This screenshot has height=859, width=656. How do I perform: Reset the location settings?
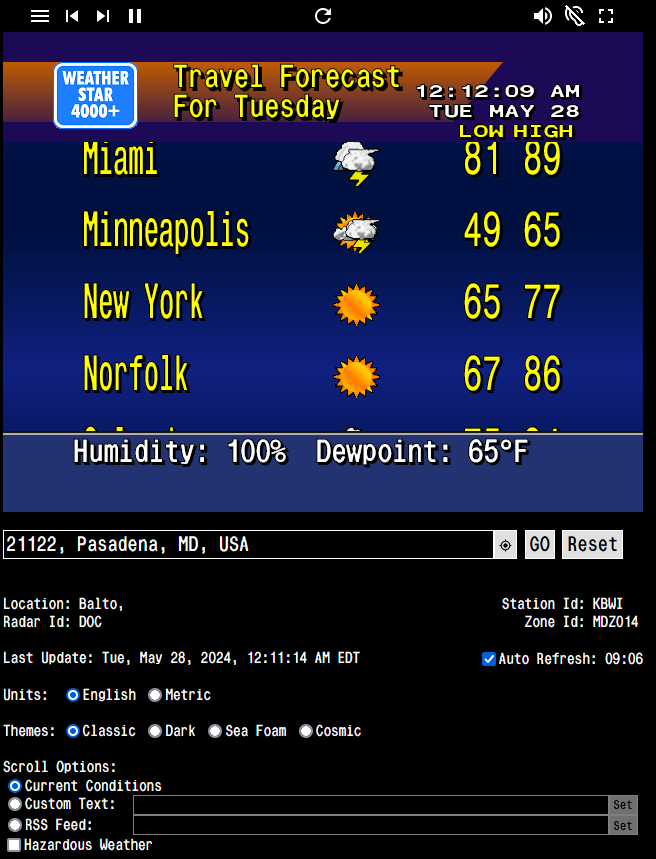[592, 545]
